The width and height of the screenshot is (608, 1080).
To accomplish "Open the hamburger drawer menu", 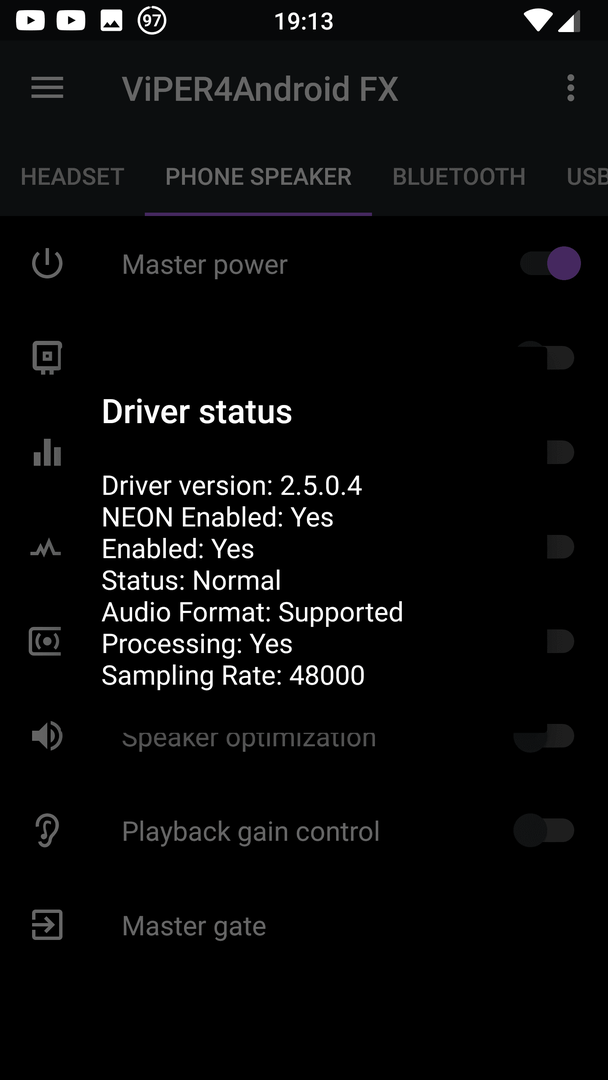I will [x=48, y=88].
